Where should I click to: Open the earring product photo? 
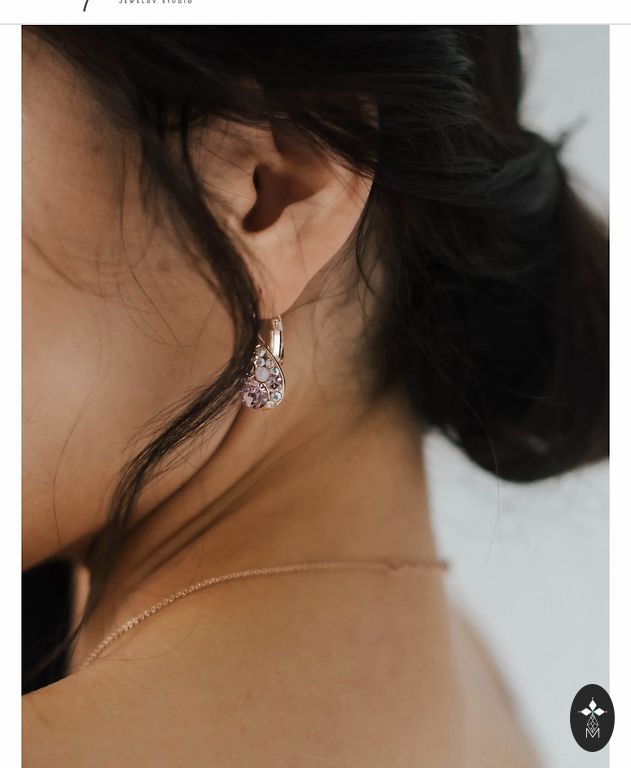tap(315, 395)
